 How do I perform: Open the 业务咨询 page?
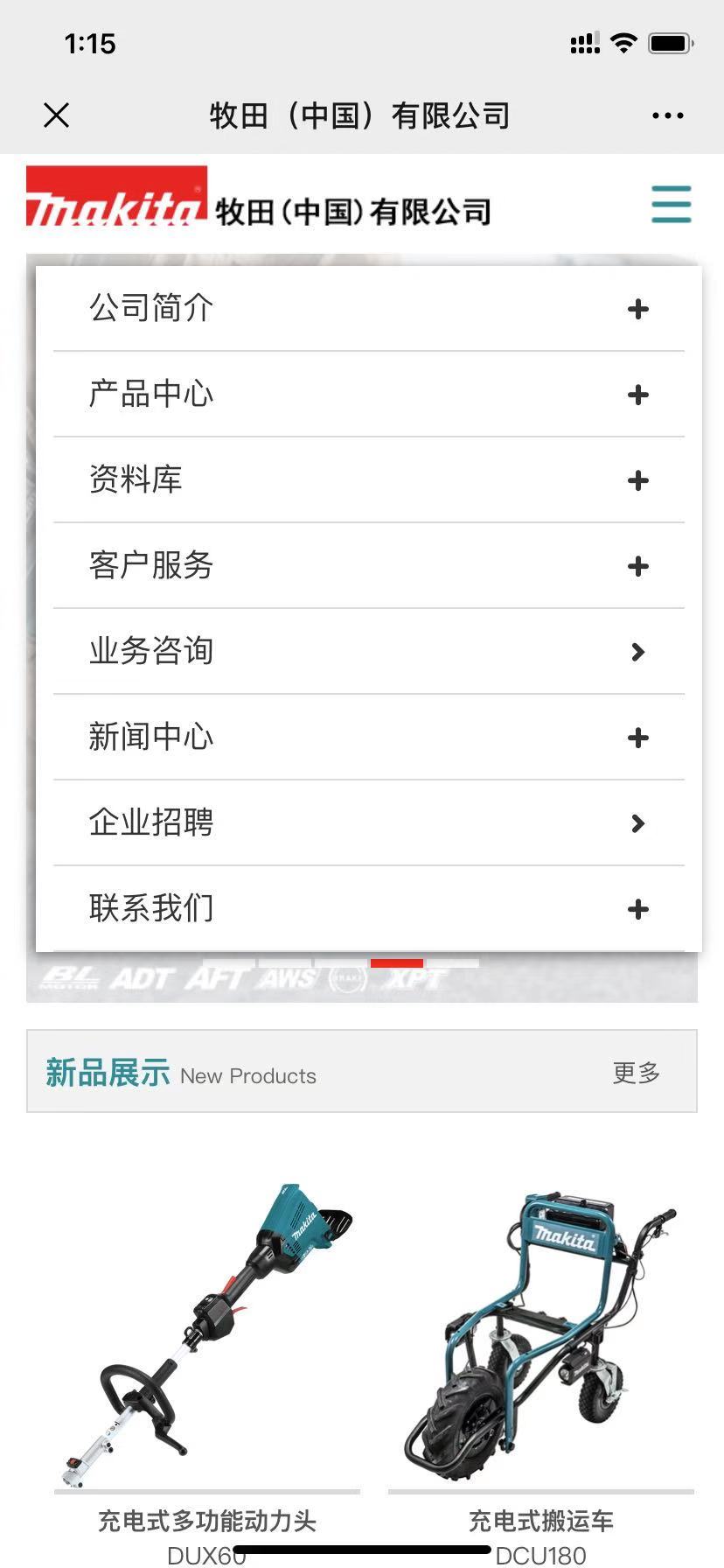tap(367, 652)
